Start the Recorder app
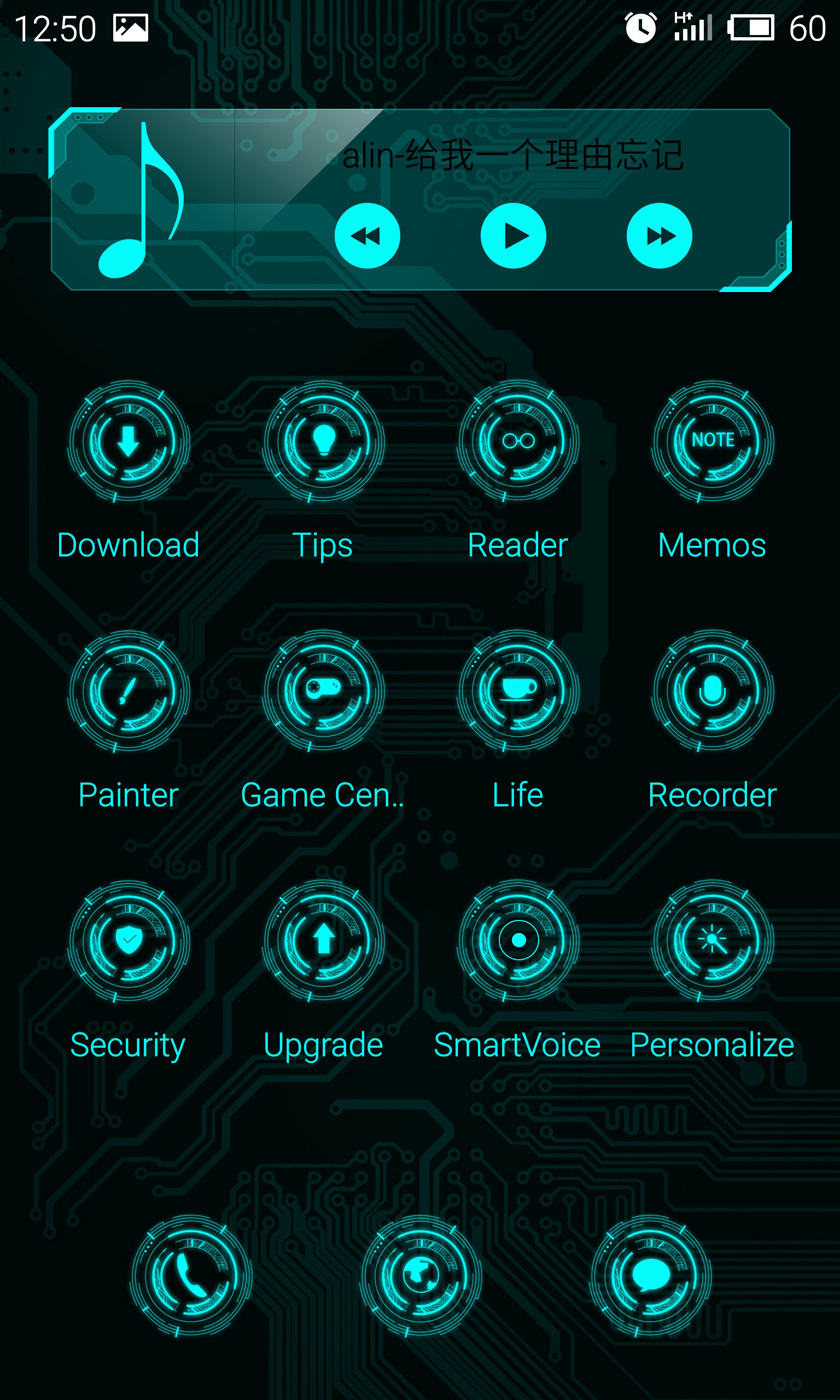 pyautogui.click(x=713, y=691)
